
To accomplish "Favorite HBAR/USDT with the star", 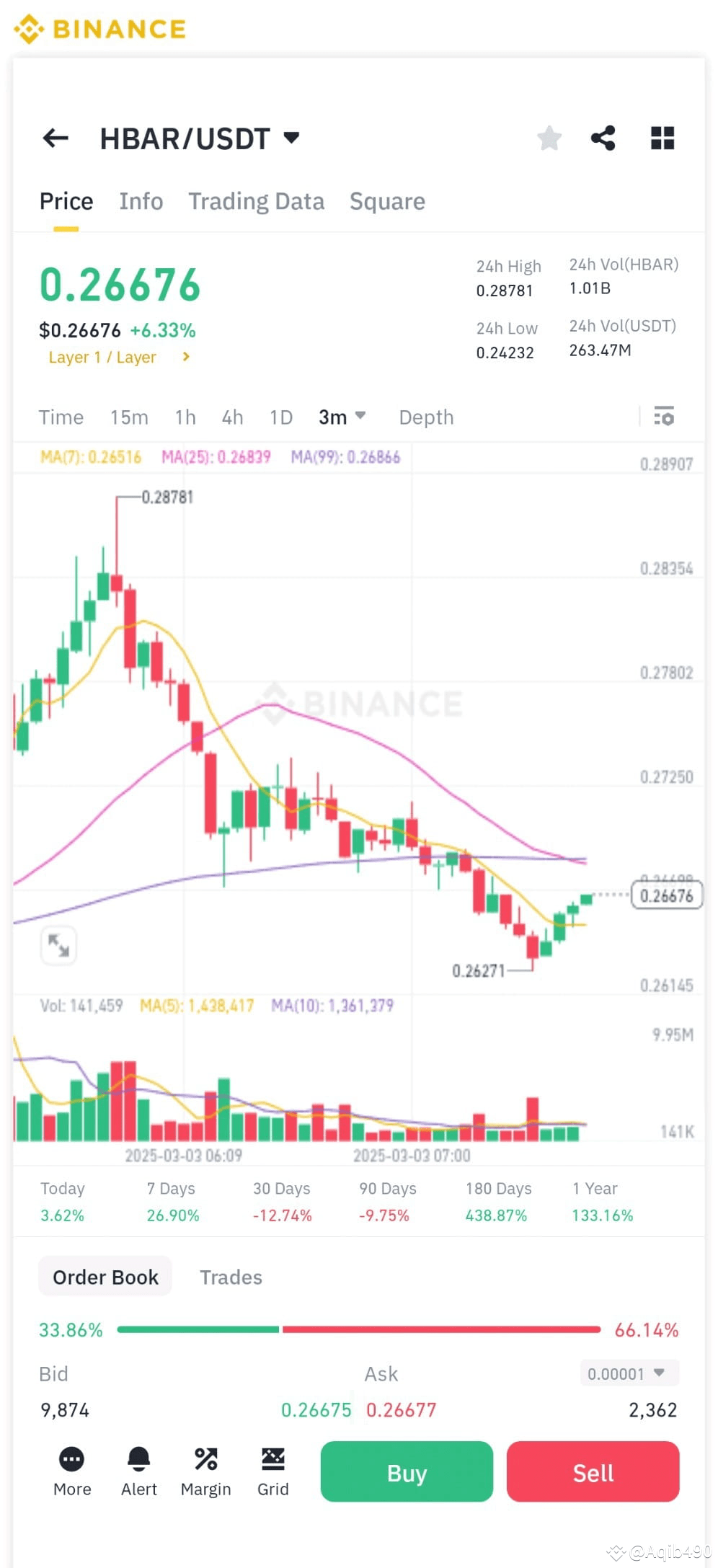I will click(x=549, y=138).
